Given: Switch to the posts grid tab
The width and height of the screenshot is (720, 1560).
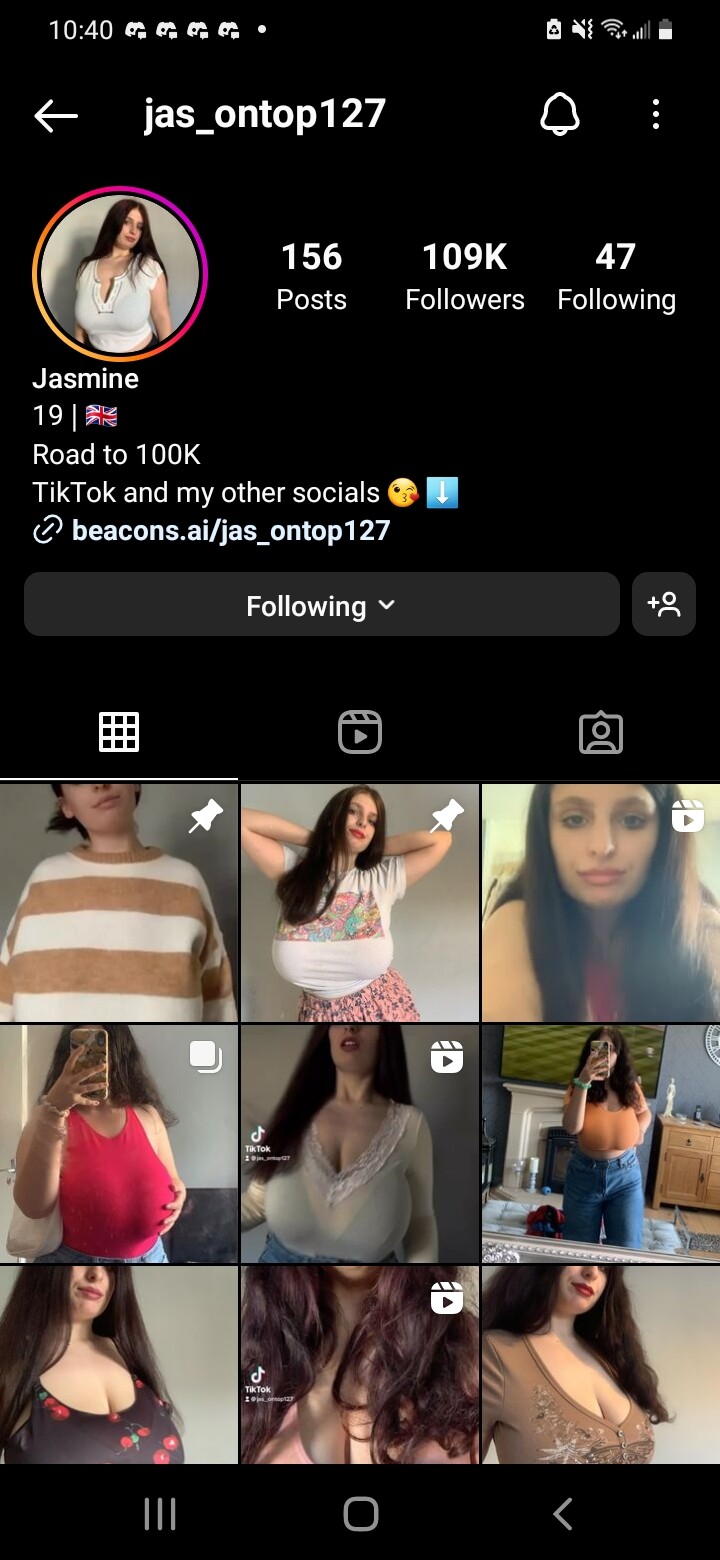Looking at the screenshot, I should [119, 733].
